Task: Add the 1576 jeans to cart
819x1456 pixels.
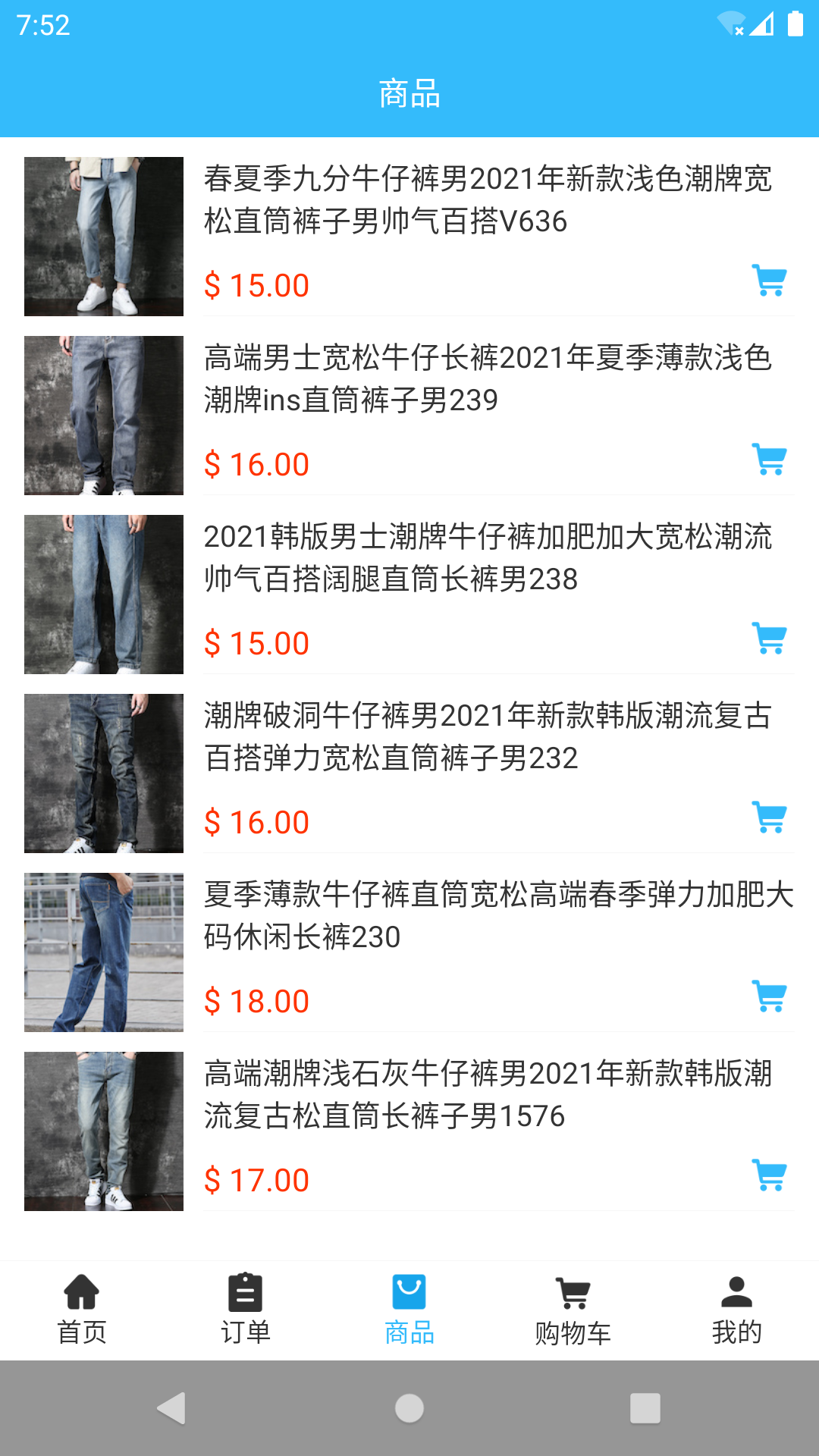Action: [x=770, y=1175]
